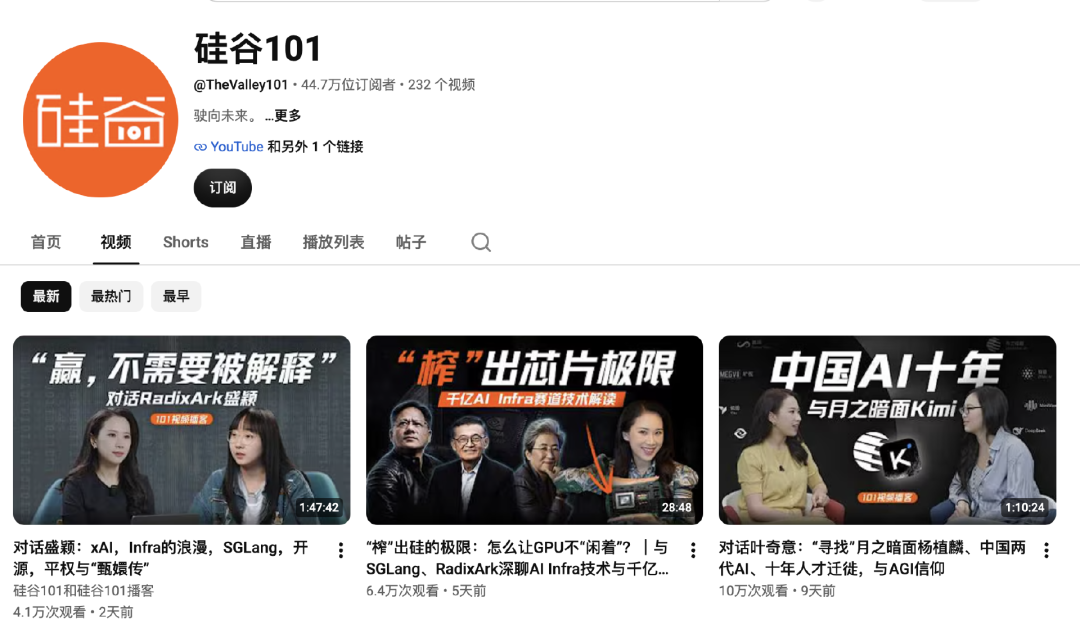
Task: Search within the 硅谷101 channel
Action: point(481,243)
